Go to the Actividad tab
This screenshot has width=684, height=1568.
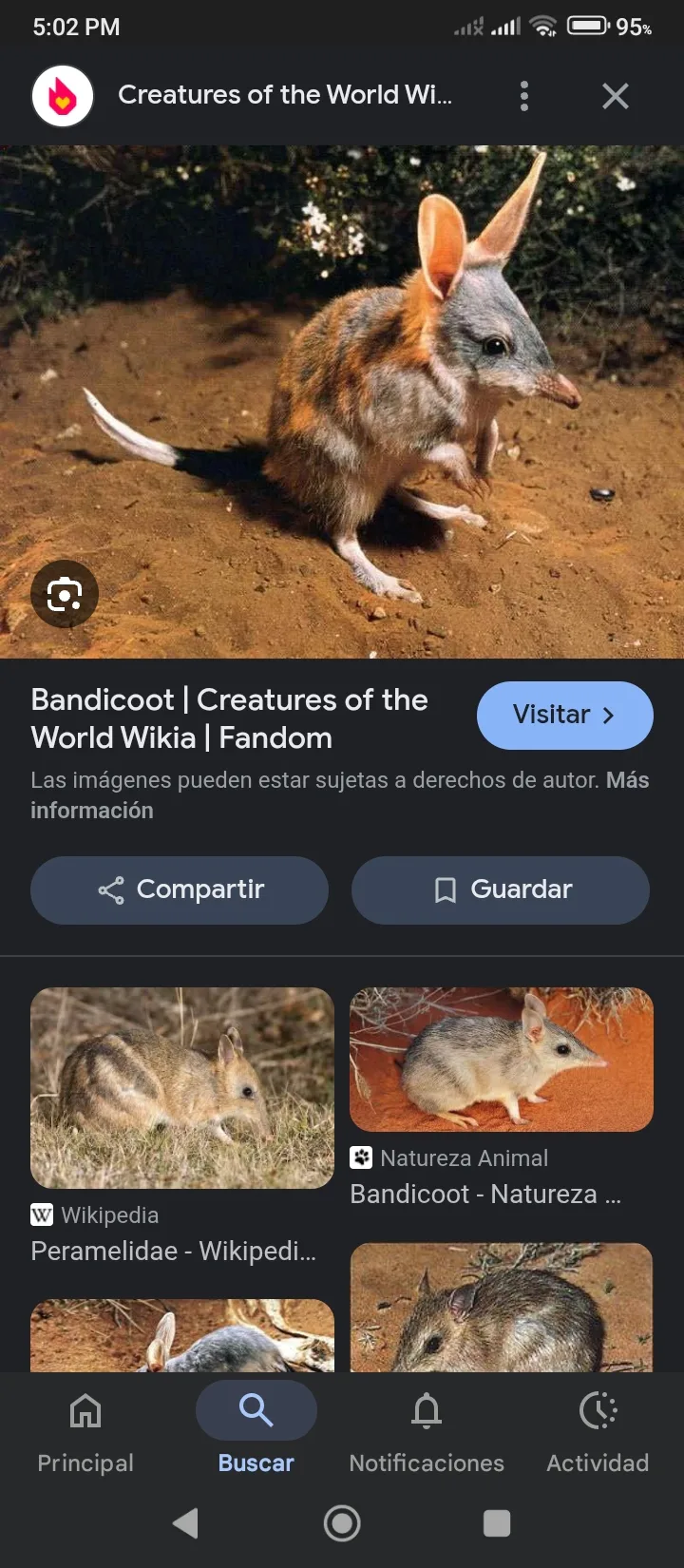[598, 1432]
